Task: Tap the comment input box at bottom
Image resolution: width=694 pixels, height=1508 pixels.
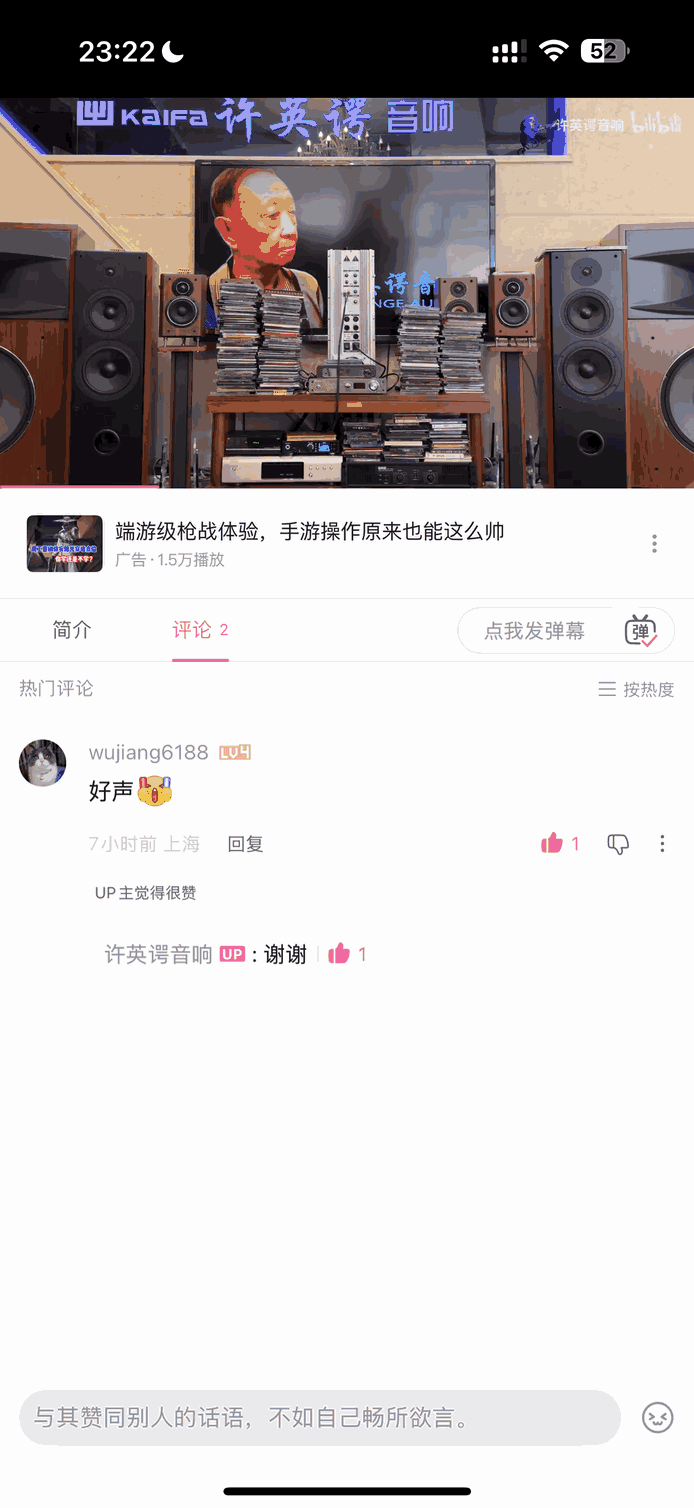Action: 320,1417
